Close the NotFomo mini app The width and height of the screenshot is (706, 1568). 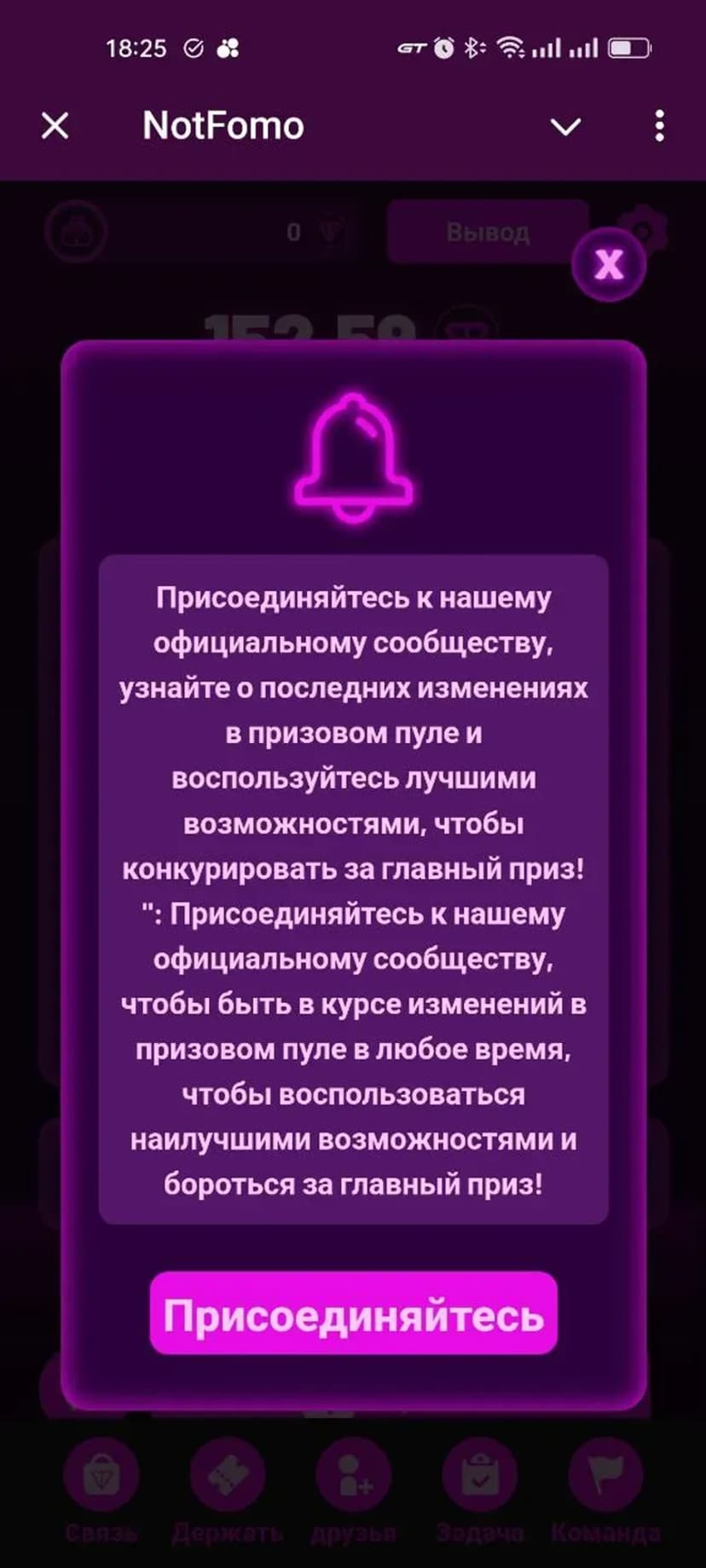[x=55, y=126]
